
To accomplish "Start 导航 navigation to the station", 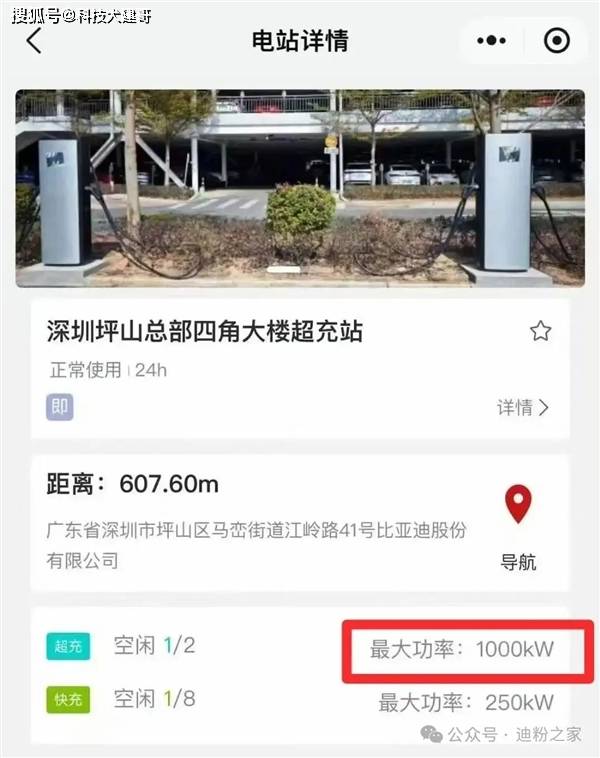I will (518, 527).
